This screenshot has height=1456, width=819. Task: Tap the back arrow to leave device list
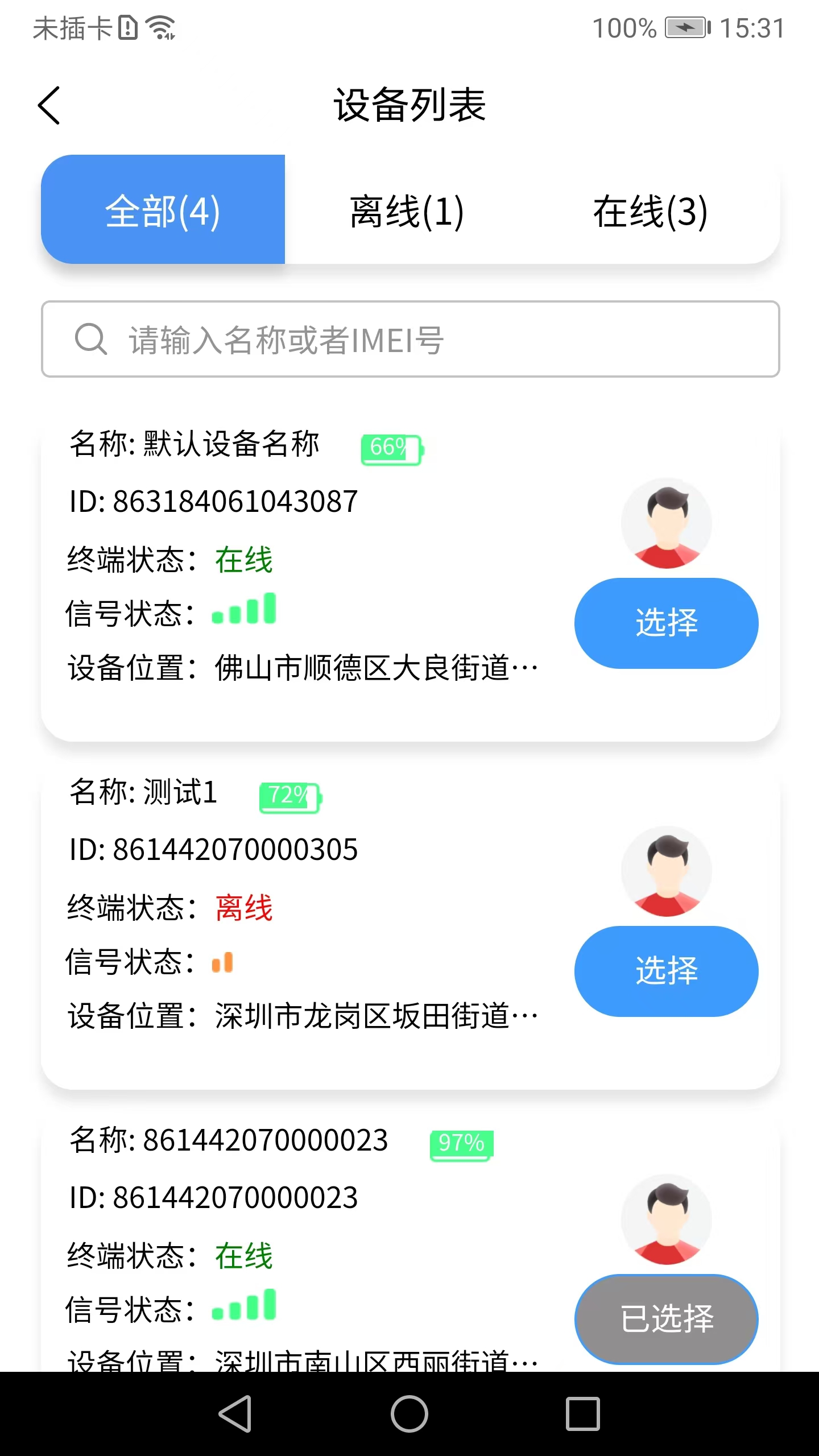tap(49, 106)
